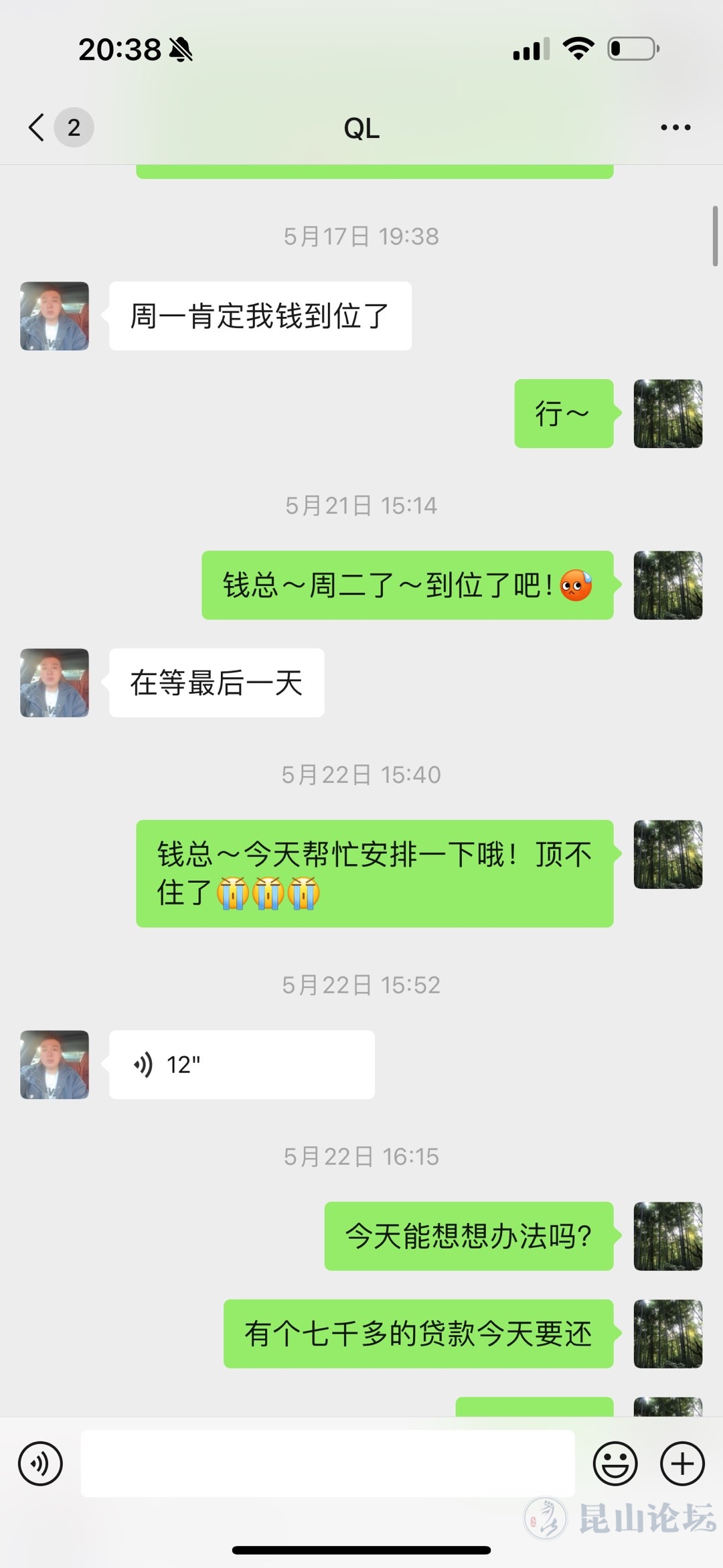Open the emoji sticker panel
723x1568 pixels.
(x=615, y=1464)
